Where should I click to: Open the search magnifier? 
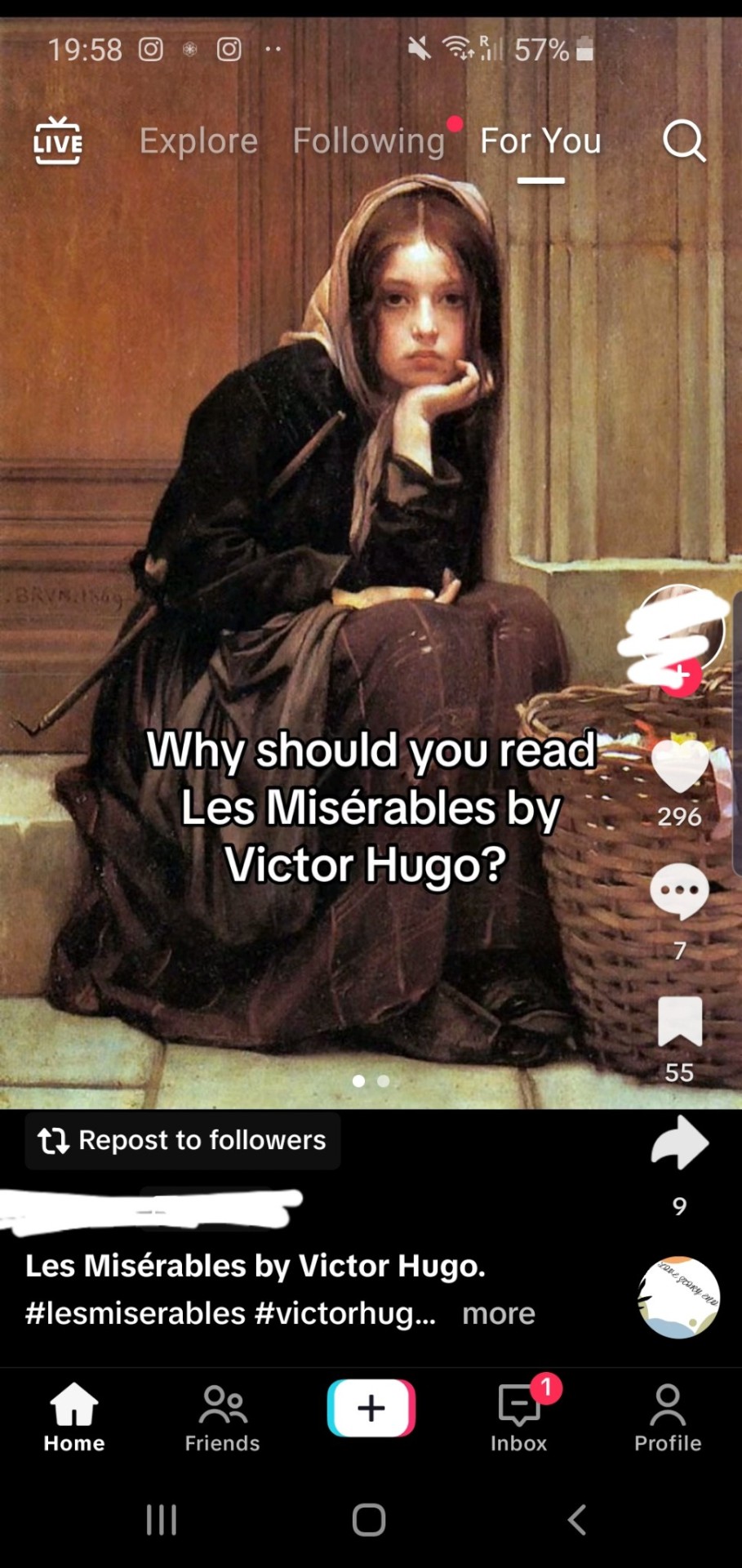683,141
